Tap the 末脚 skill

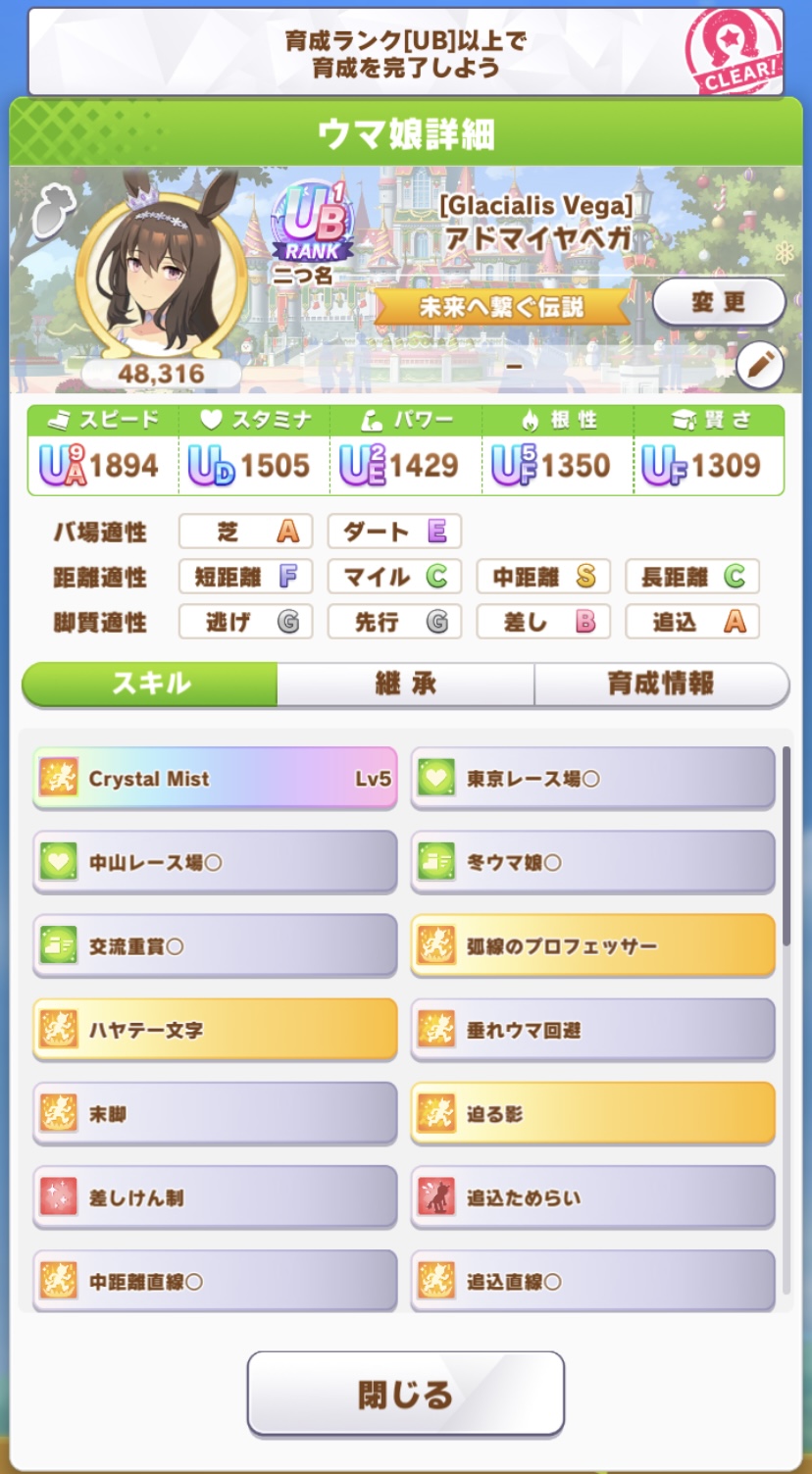tap(215, 1114)
